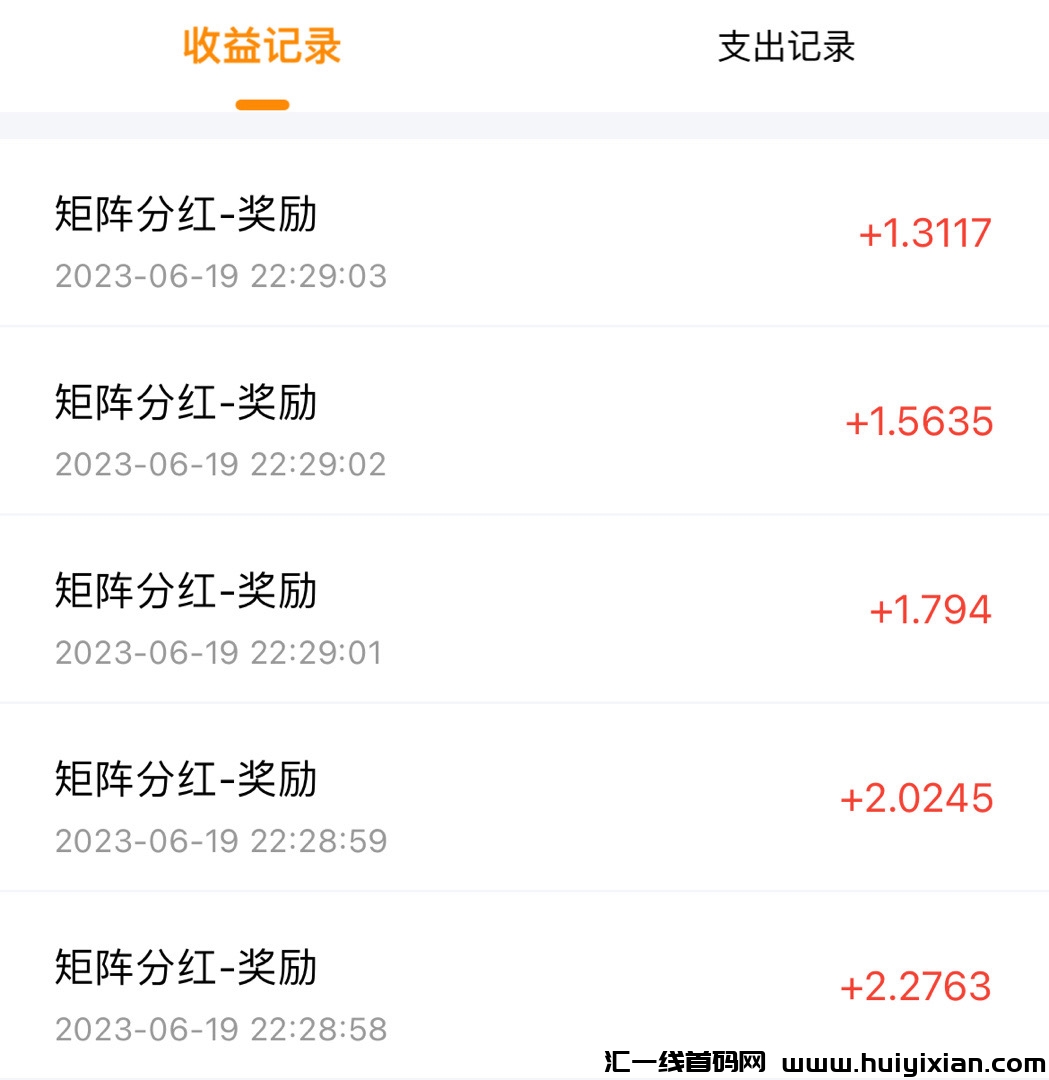Click the +1.5635 amount
This screenshot has height=1080, width=1049.
[x=918, y=423]
